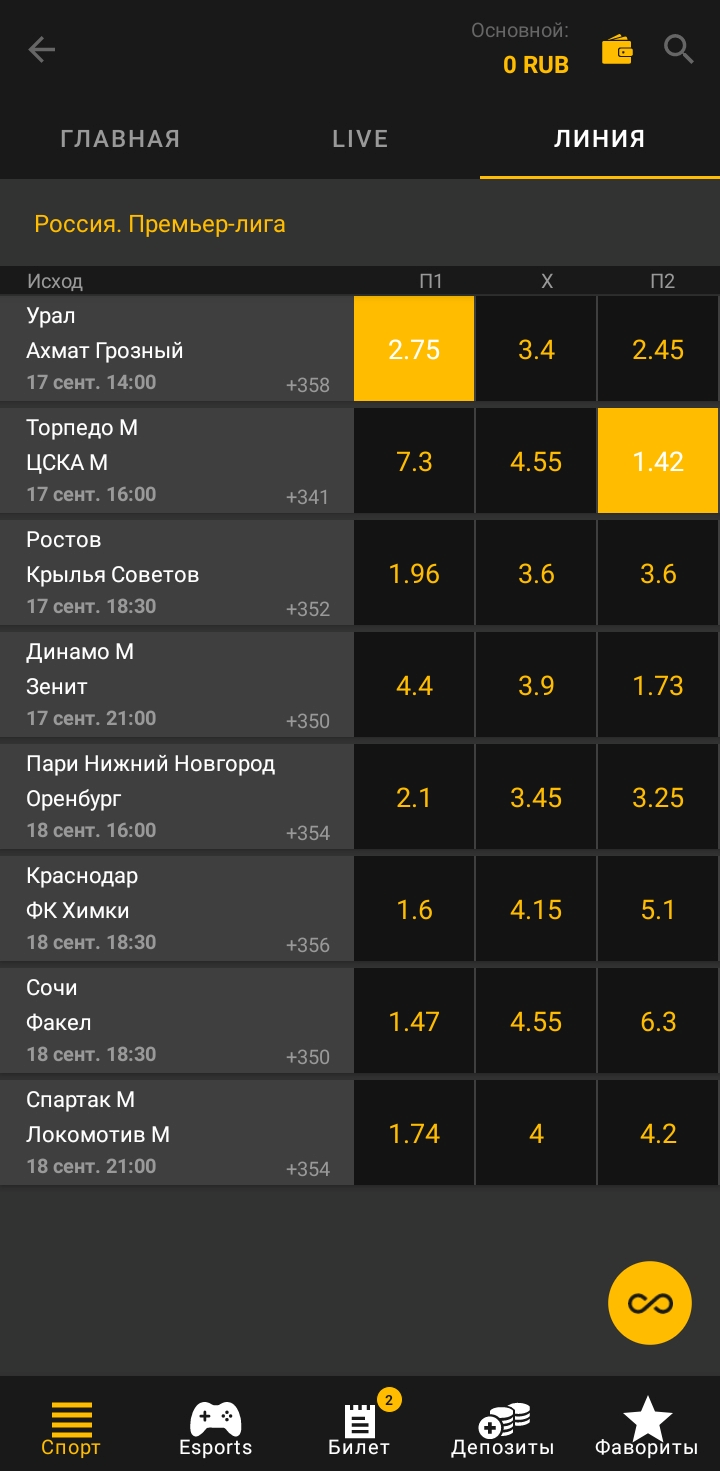Image resolution: width=720 pixels, height=1471 pixels.
Task: Select 3.45 draw for Пари Нижний Новгород – Оренбург
Action: coord(536,797)
